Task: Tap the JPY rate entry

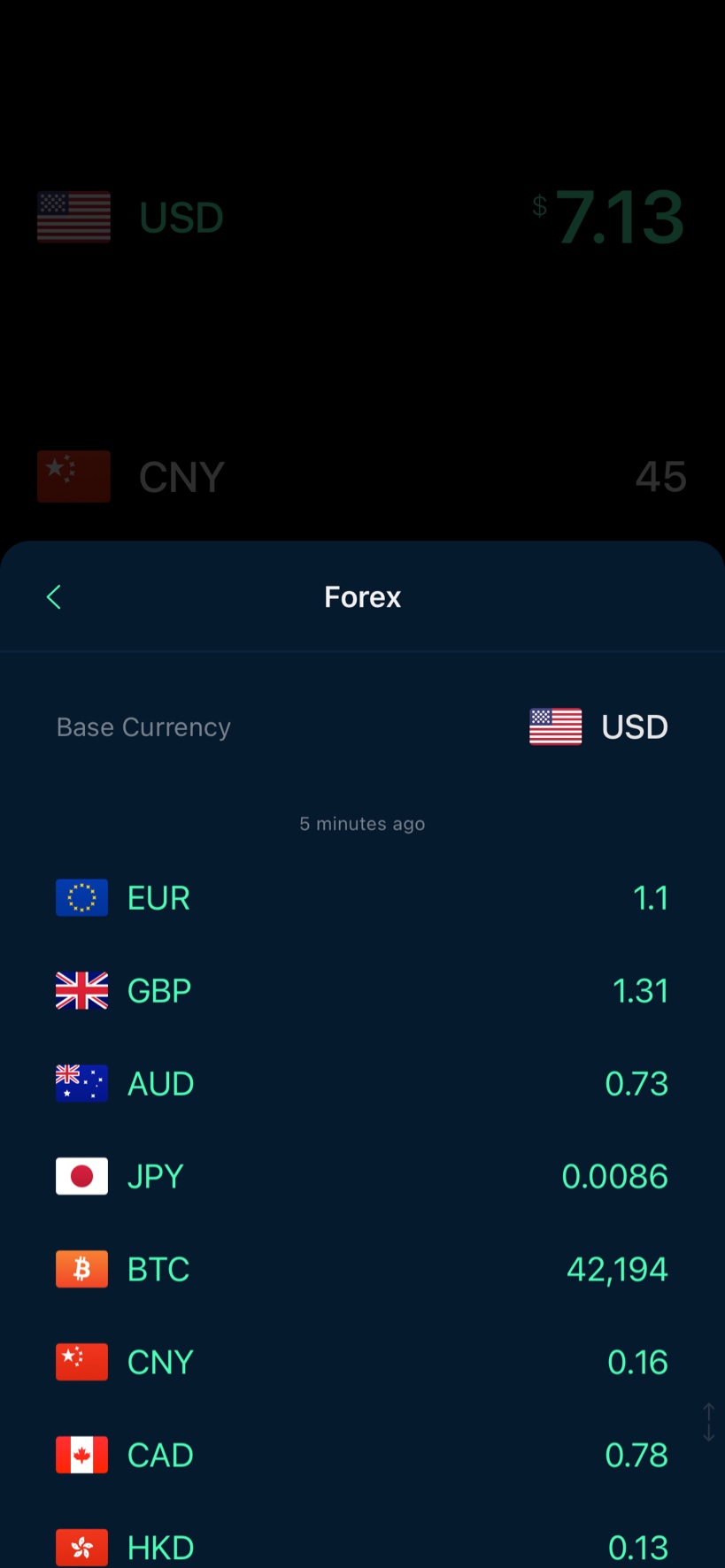Action: click(362, 1177)
